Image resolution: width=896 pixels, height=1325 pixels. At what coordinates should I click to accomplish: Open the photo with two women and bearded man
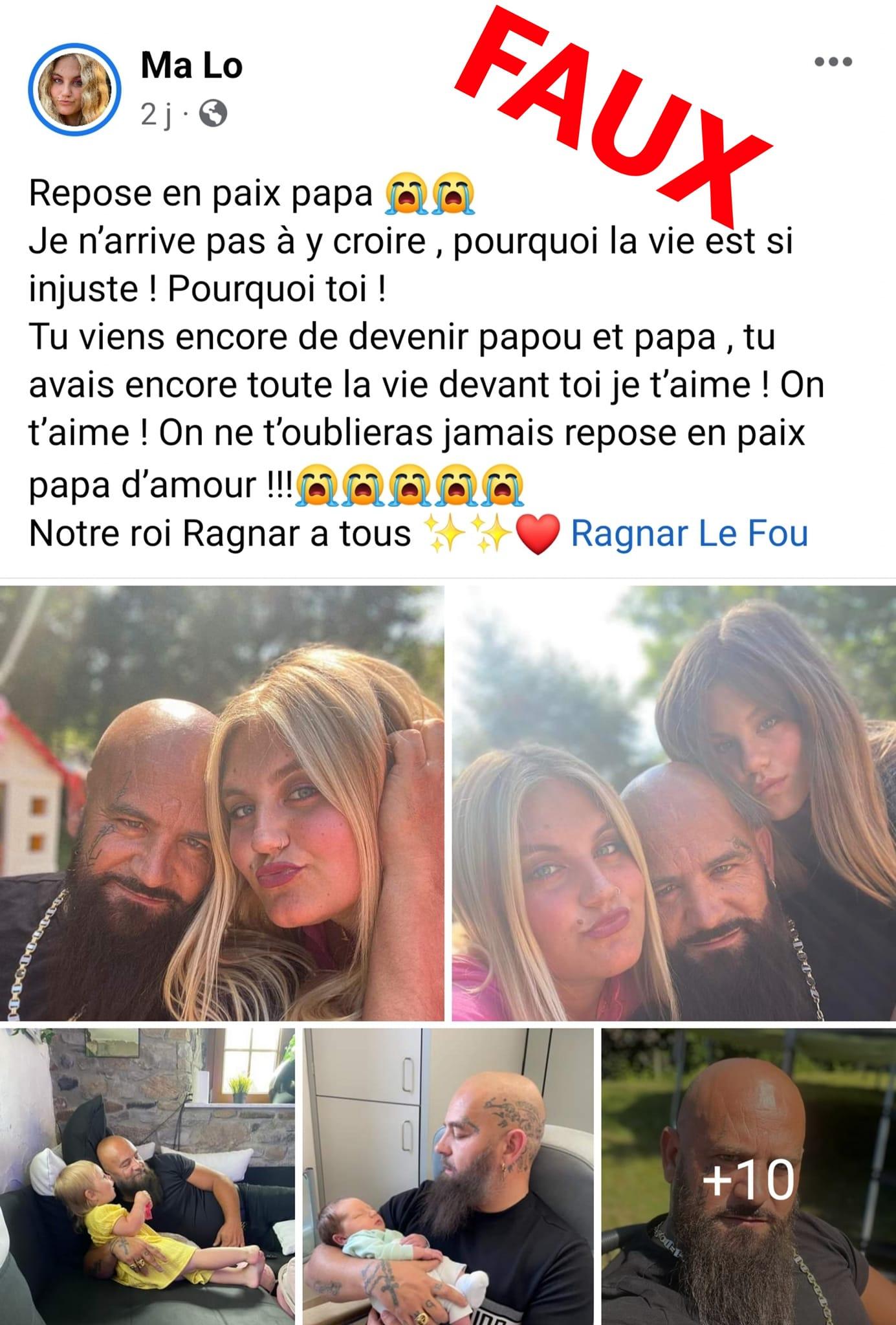673,804
